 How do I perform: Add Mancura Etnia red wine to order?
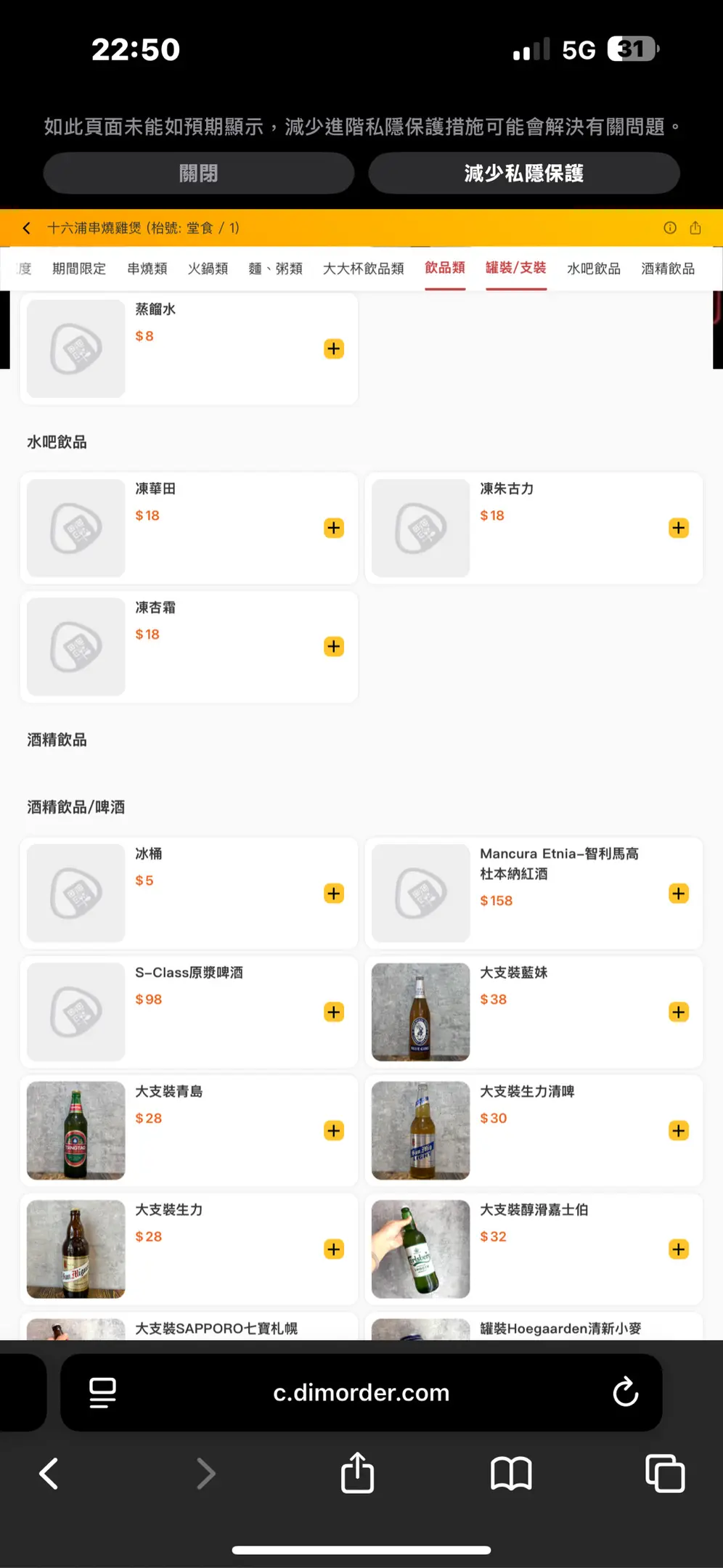click(x=679, y=894)
